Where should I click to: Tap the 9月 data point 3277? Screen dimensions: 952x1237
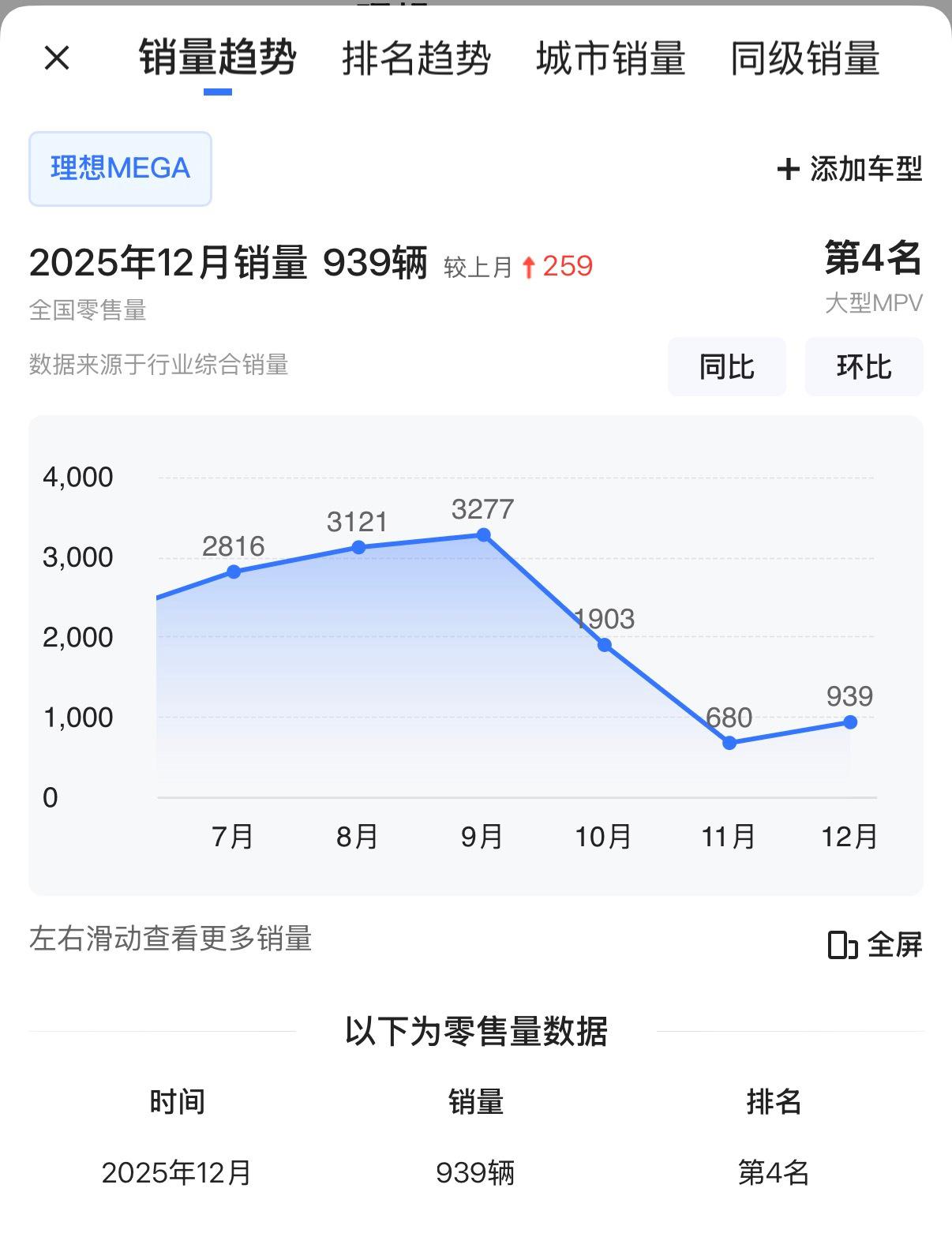tap(483, 535)
